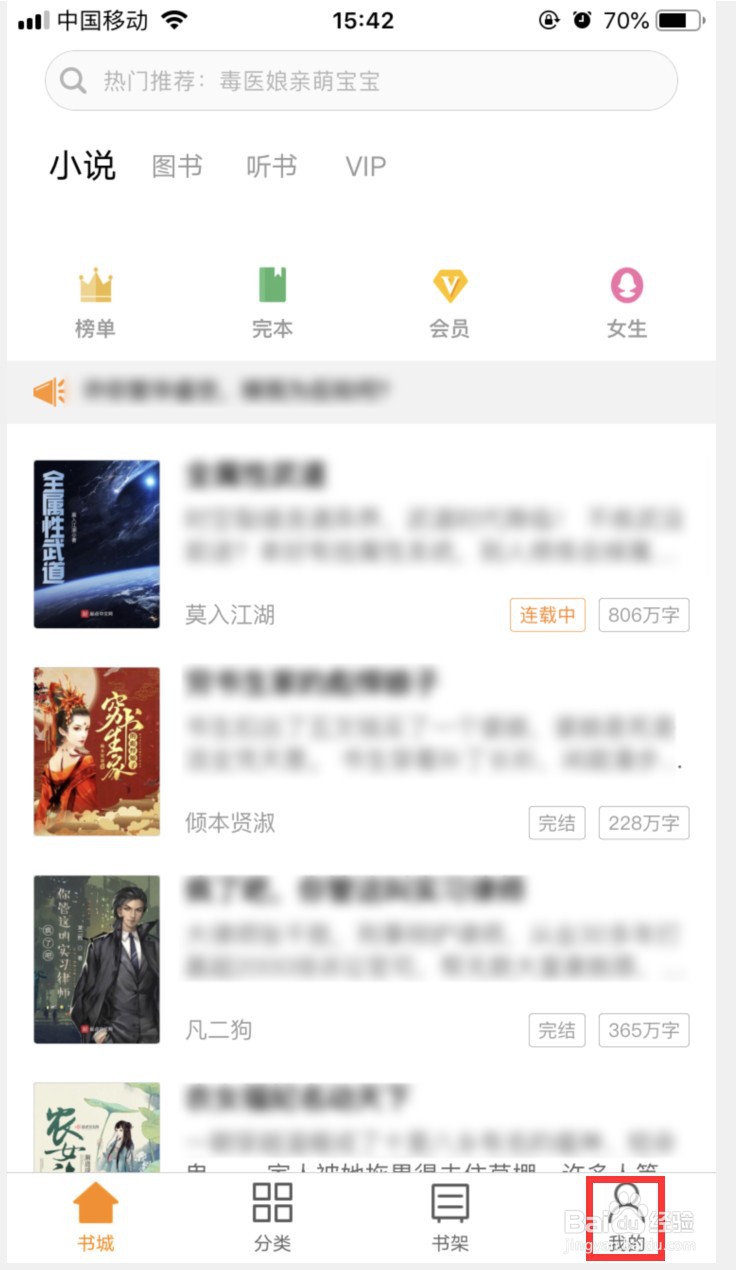The width and height of the screenshot is (736, 1270).
Task: Open the novel by 倾本贤淑
Action: pyautogui.click(x=361, y=751)
